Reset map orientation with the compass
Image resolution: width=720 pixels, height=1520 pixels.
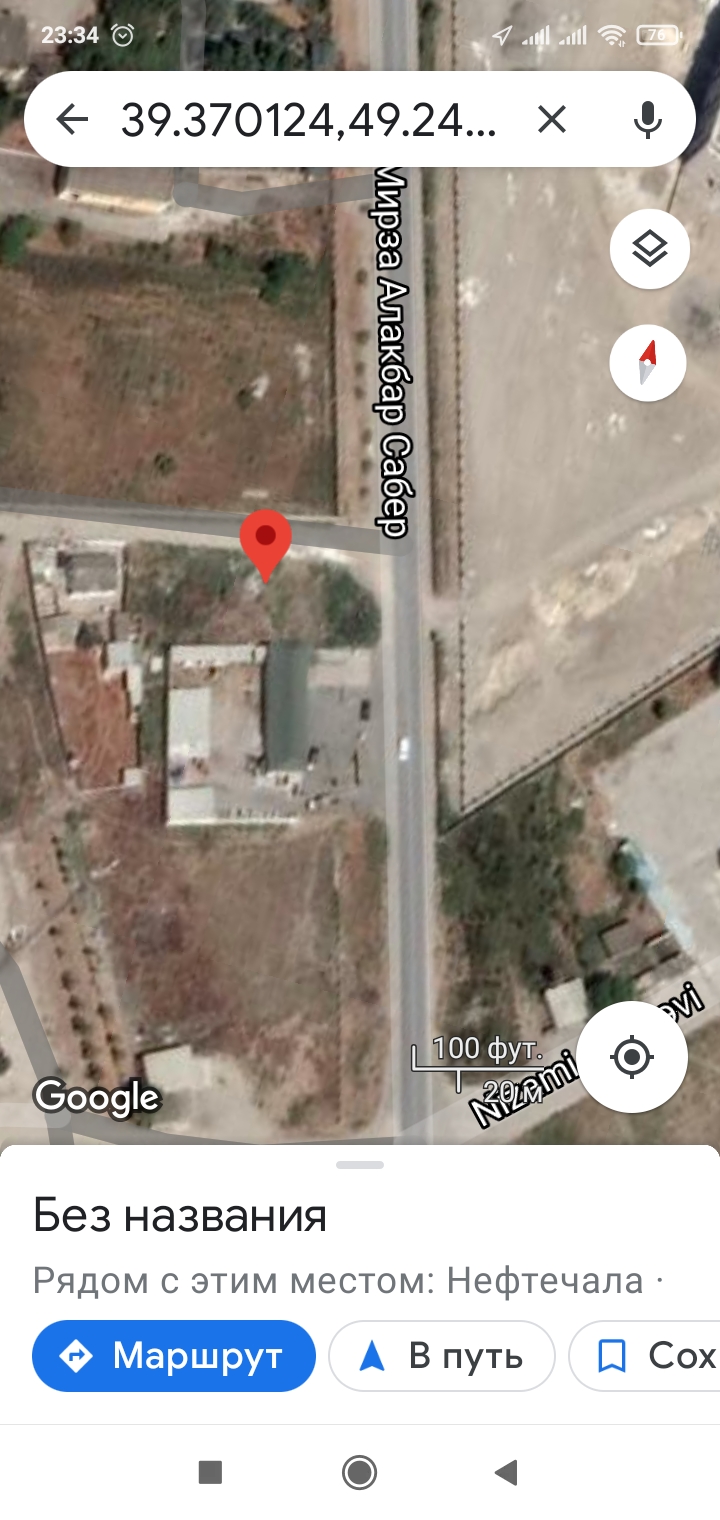pyautogui.click(x=648, y=363)
